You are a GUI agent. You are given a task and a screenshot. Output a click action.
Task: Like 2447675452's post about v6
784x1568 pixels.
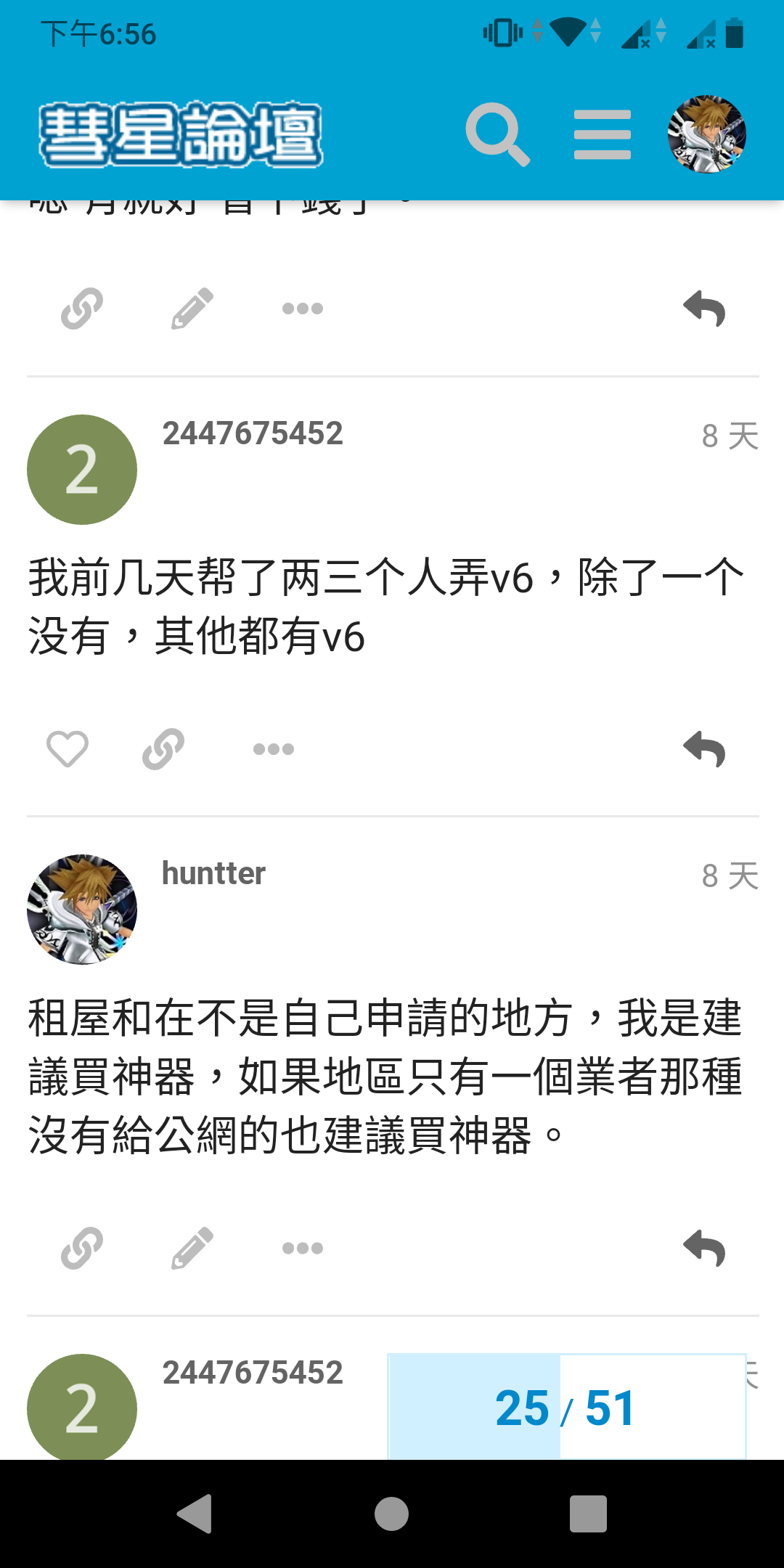tap(68, 748)
